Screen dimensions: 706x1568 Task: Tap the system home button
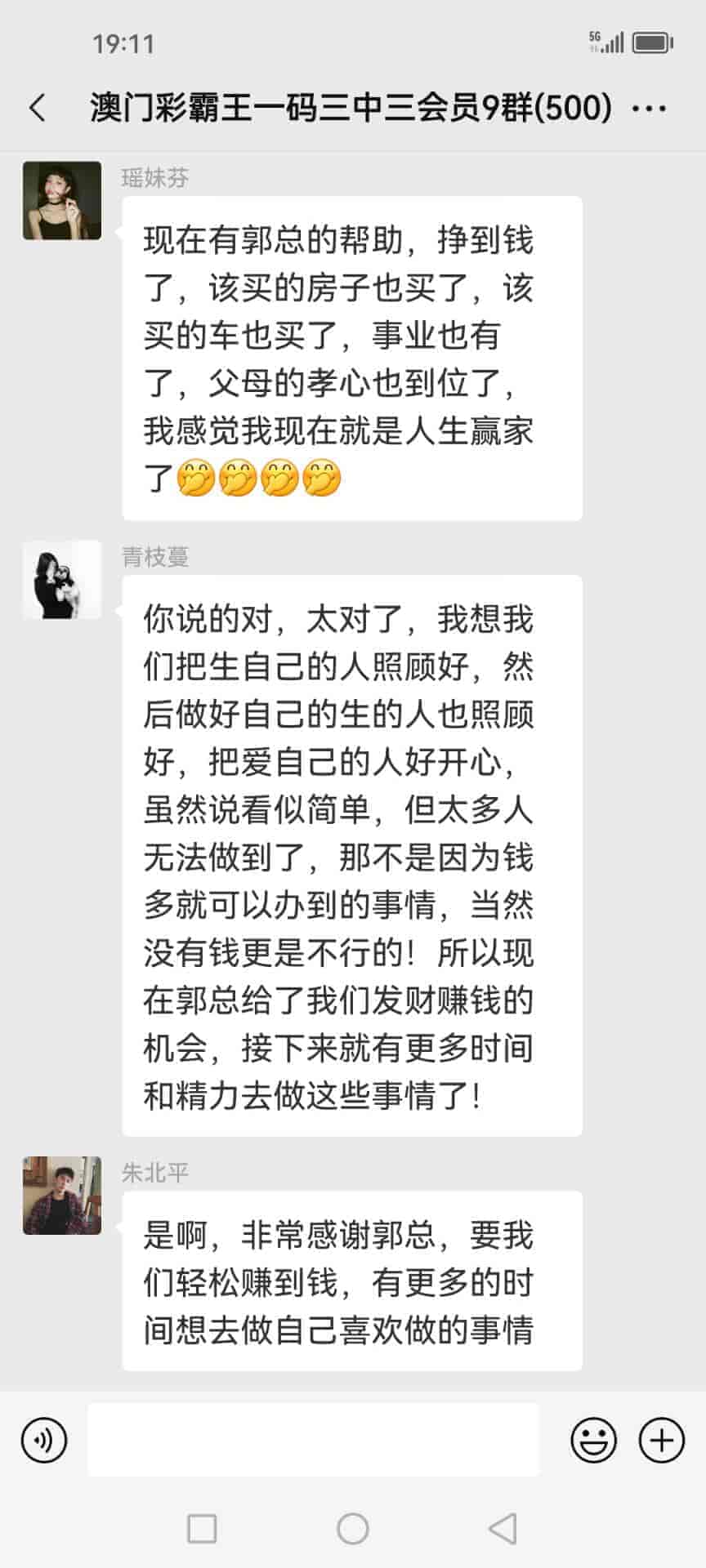click(353, 1528)
